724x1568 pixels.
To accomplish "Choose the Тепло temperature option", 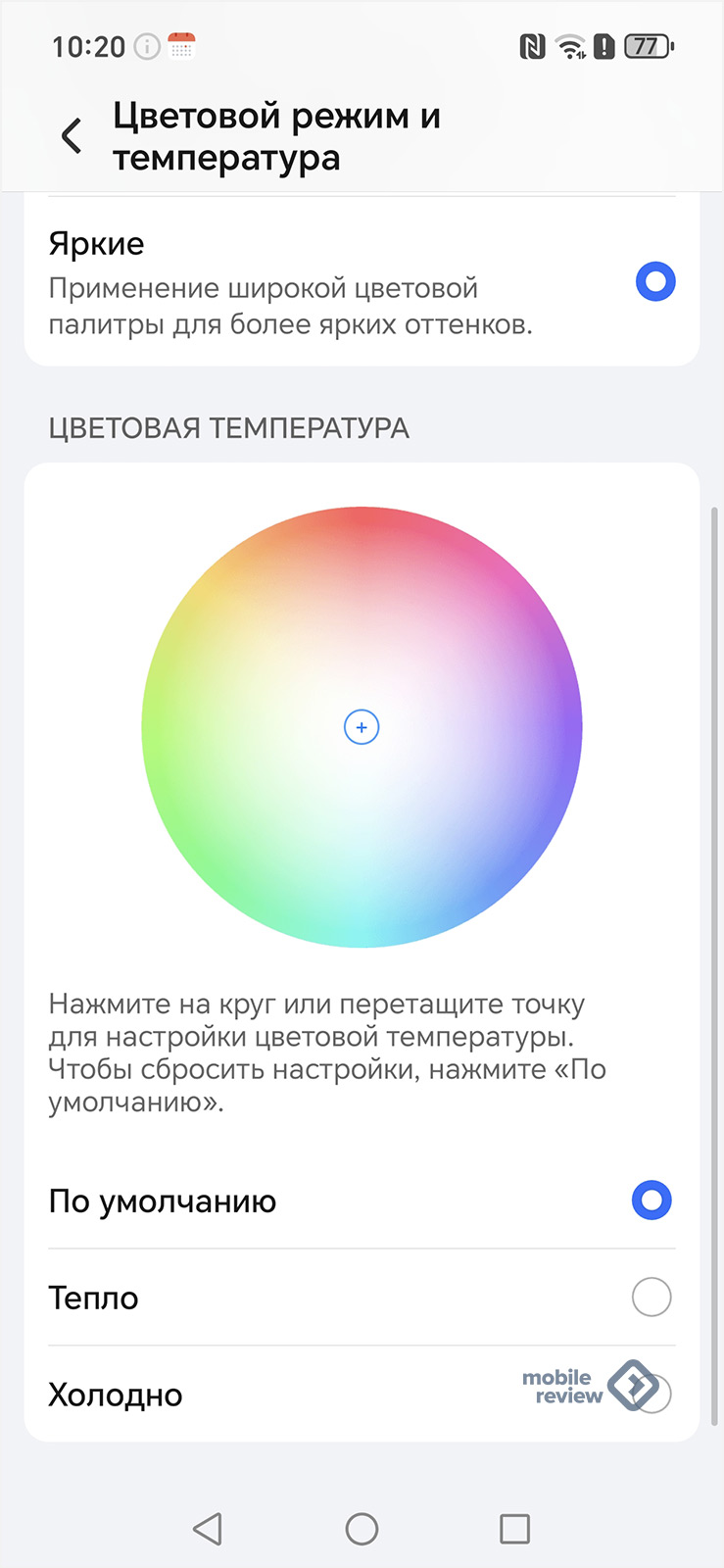I will (651, 1298).
